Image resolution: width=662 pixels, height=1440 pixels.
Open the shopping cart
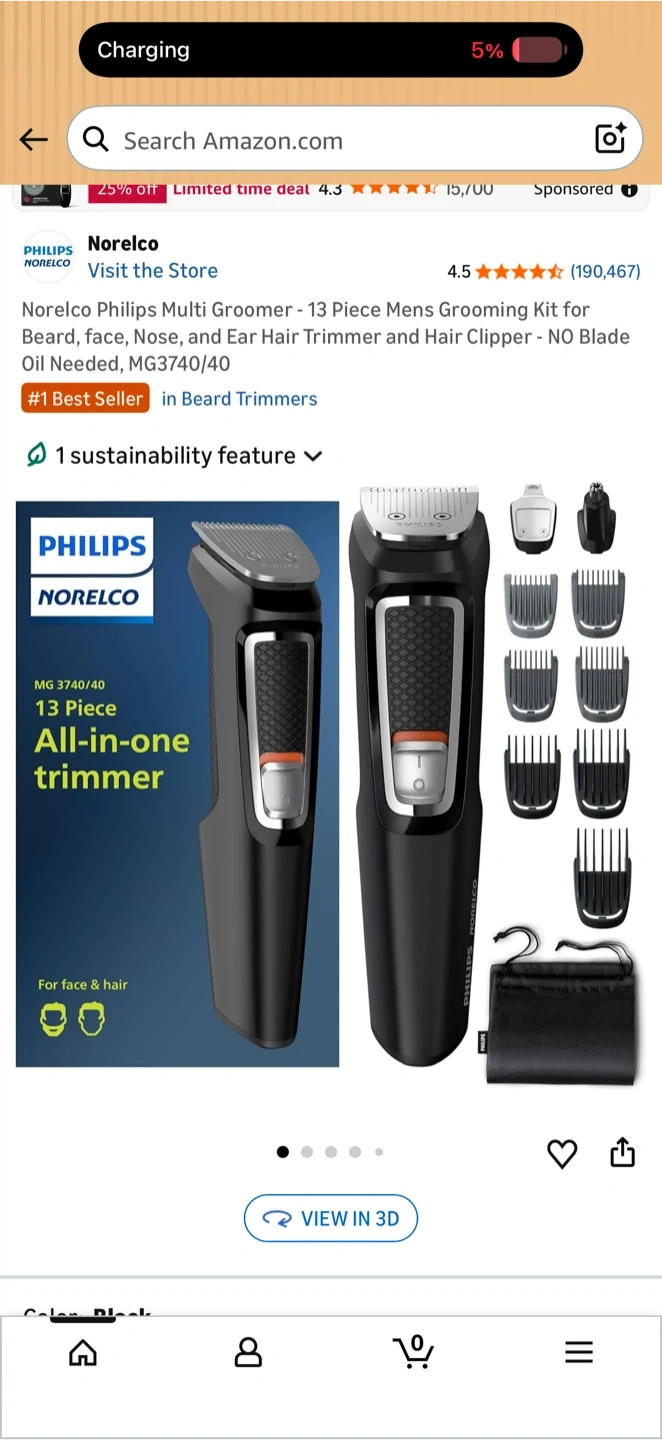click(x=413, y=1351)
